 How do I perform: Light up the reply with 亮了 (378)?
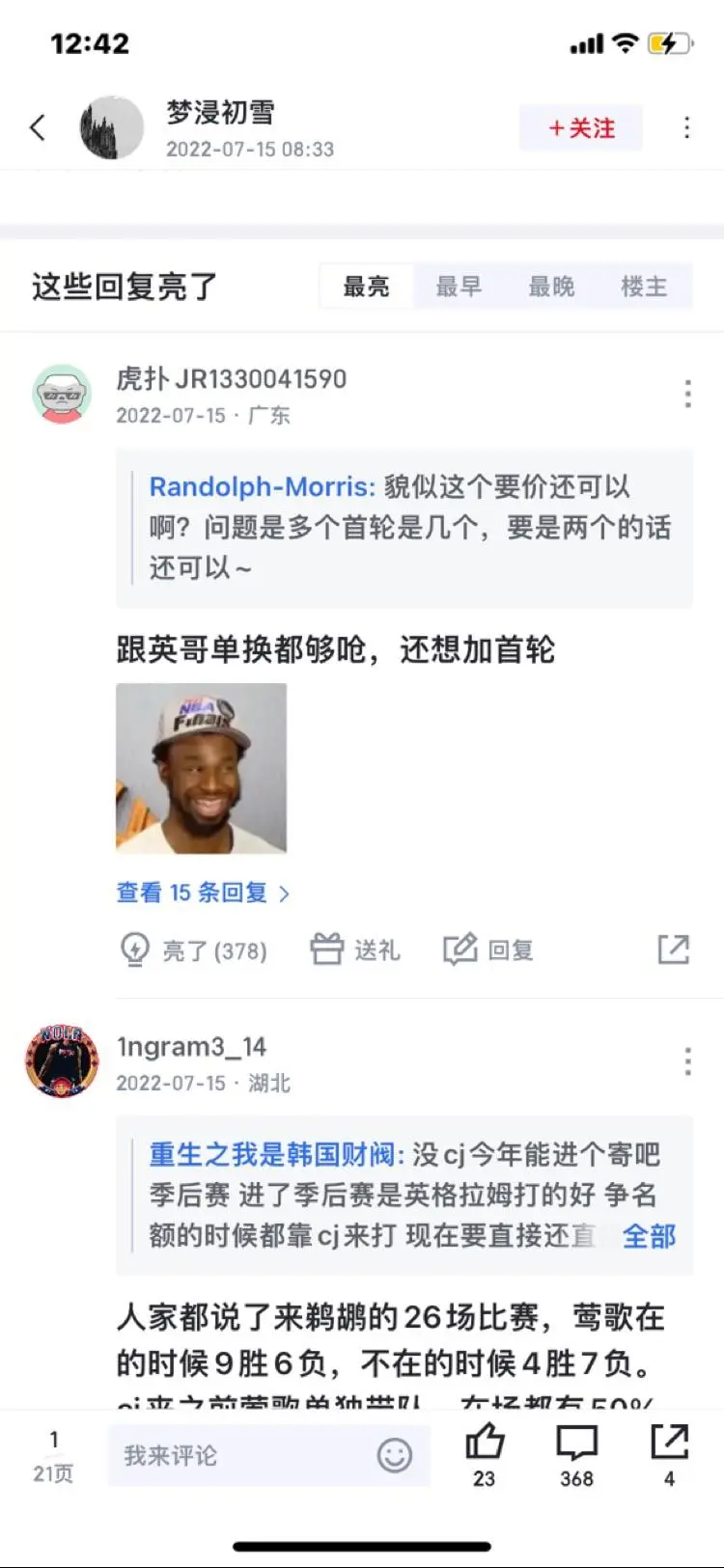(x=194, y=950)
